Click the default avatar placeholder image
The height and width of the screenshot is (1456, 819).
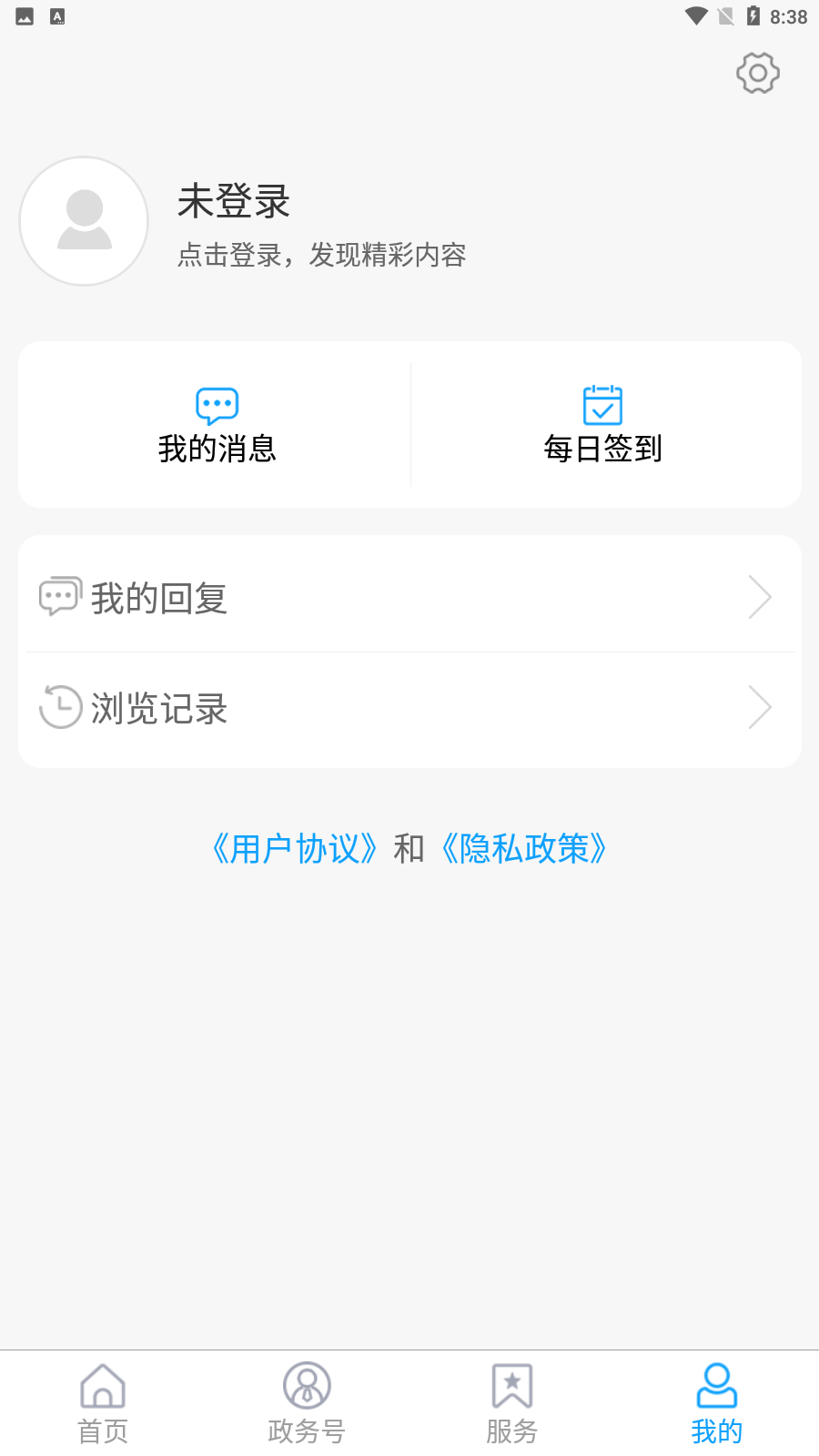pyautogui.click(x=83, y=221)
